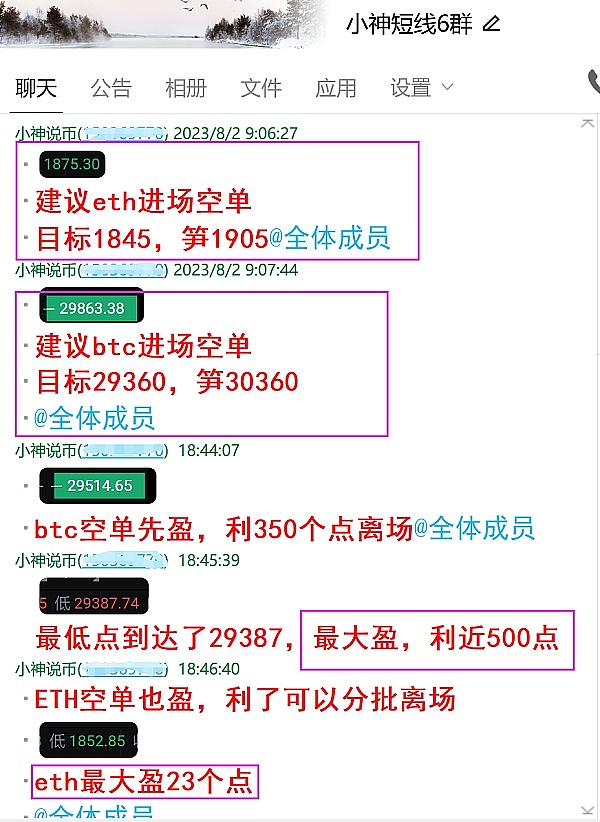Open the 低 1852.85 image
600x822 pixels.
(88, 741)
